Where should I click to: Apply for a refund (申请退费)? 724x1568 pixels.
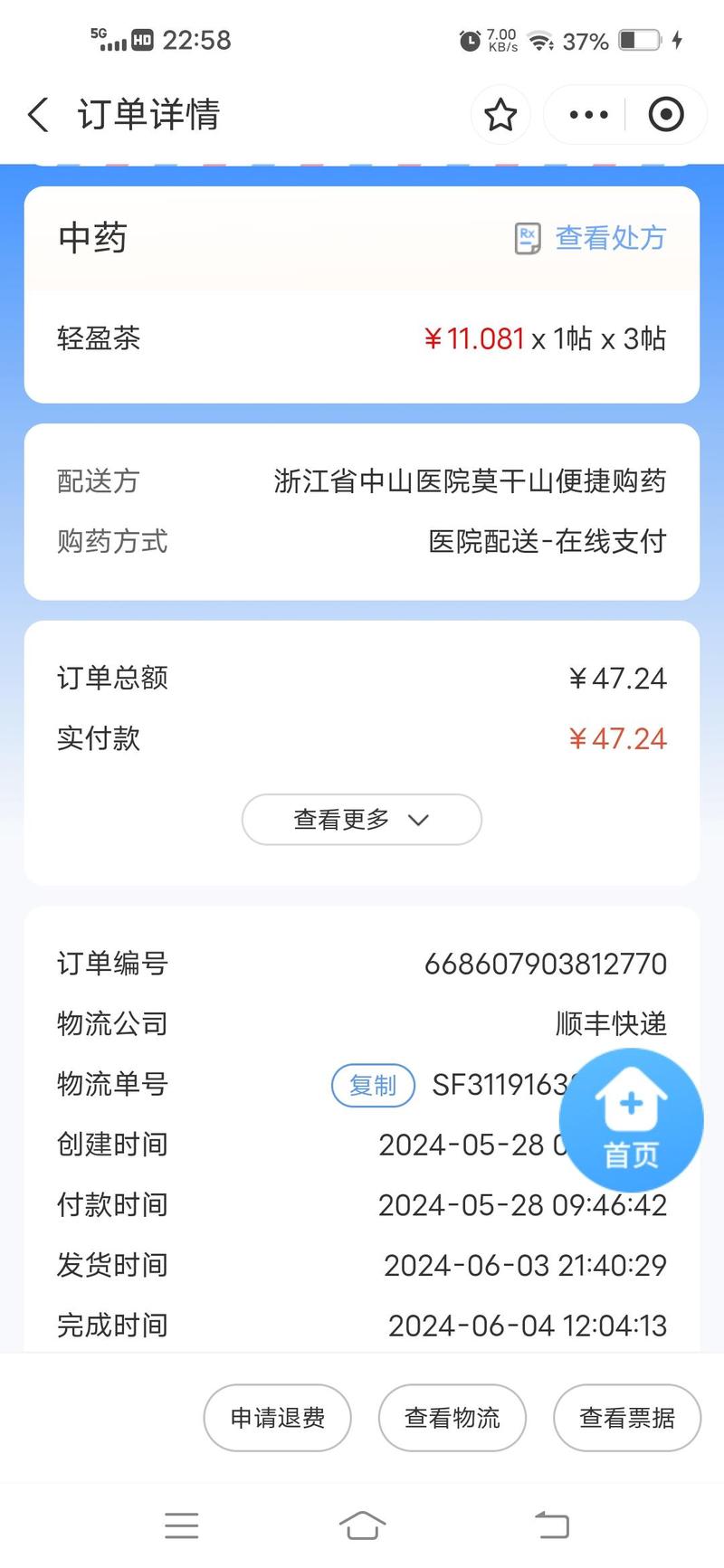coord(277,1418)
